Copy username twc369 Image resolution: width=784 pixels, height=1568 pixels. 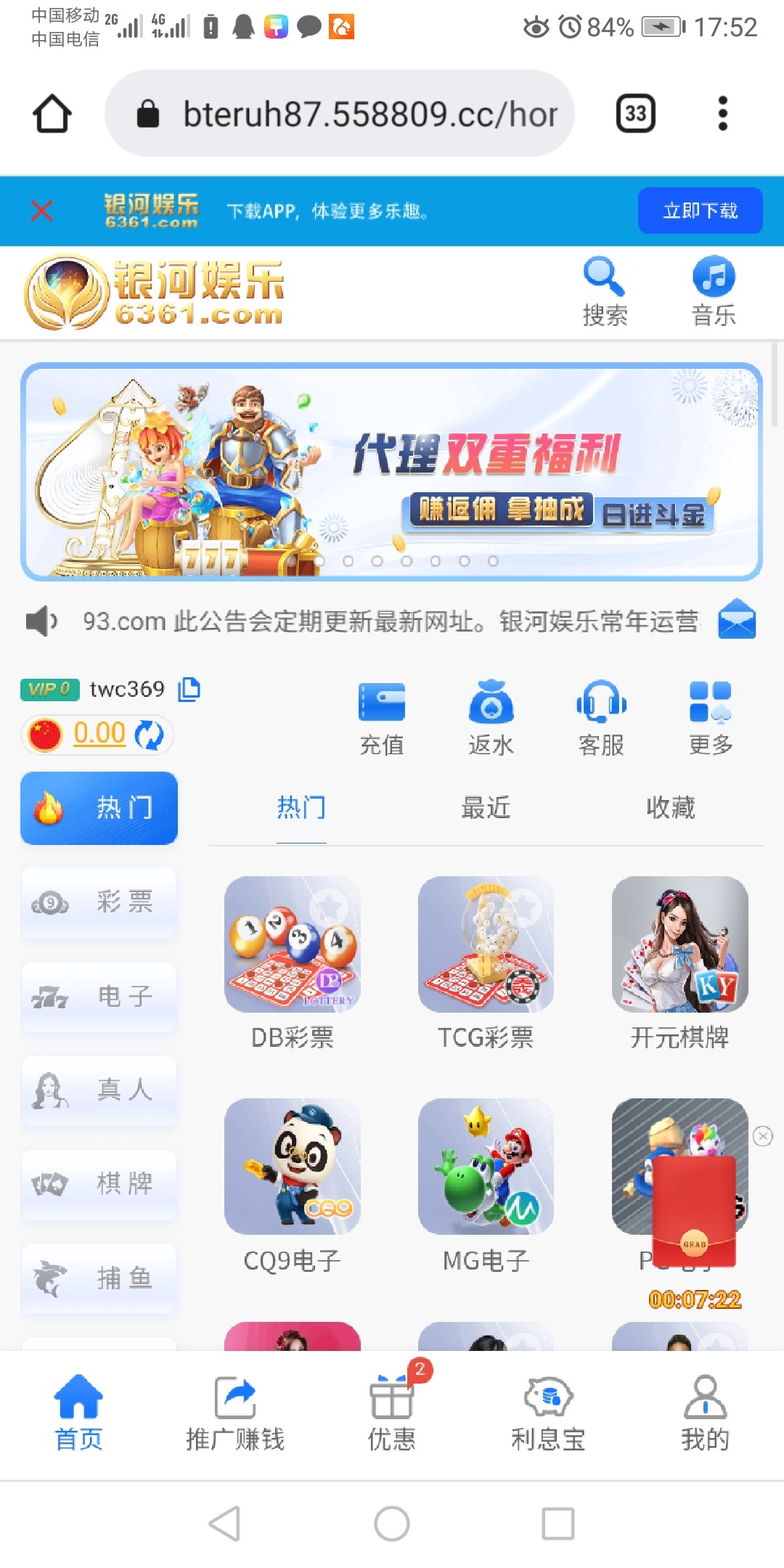click(x=189, y=689)
